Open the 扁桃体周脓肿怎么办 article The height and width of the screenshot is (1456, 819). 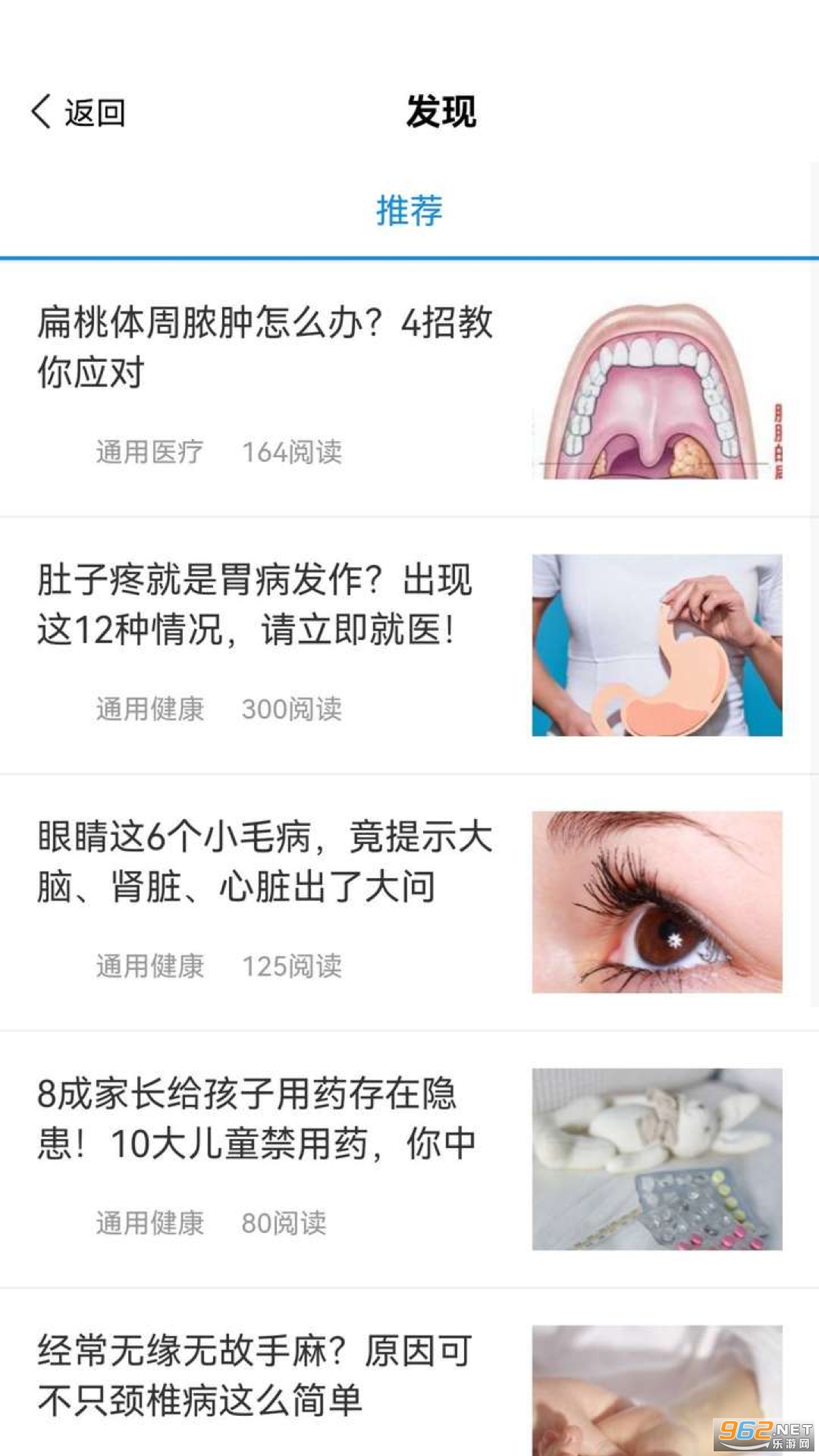point(265,347)
